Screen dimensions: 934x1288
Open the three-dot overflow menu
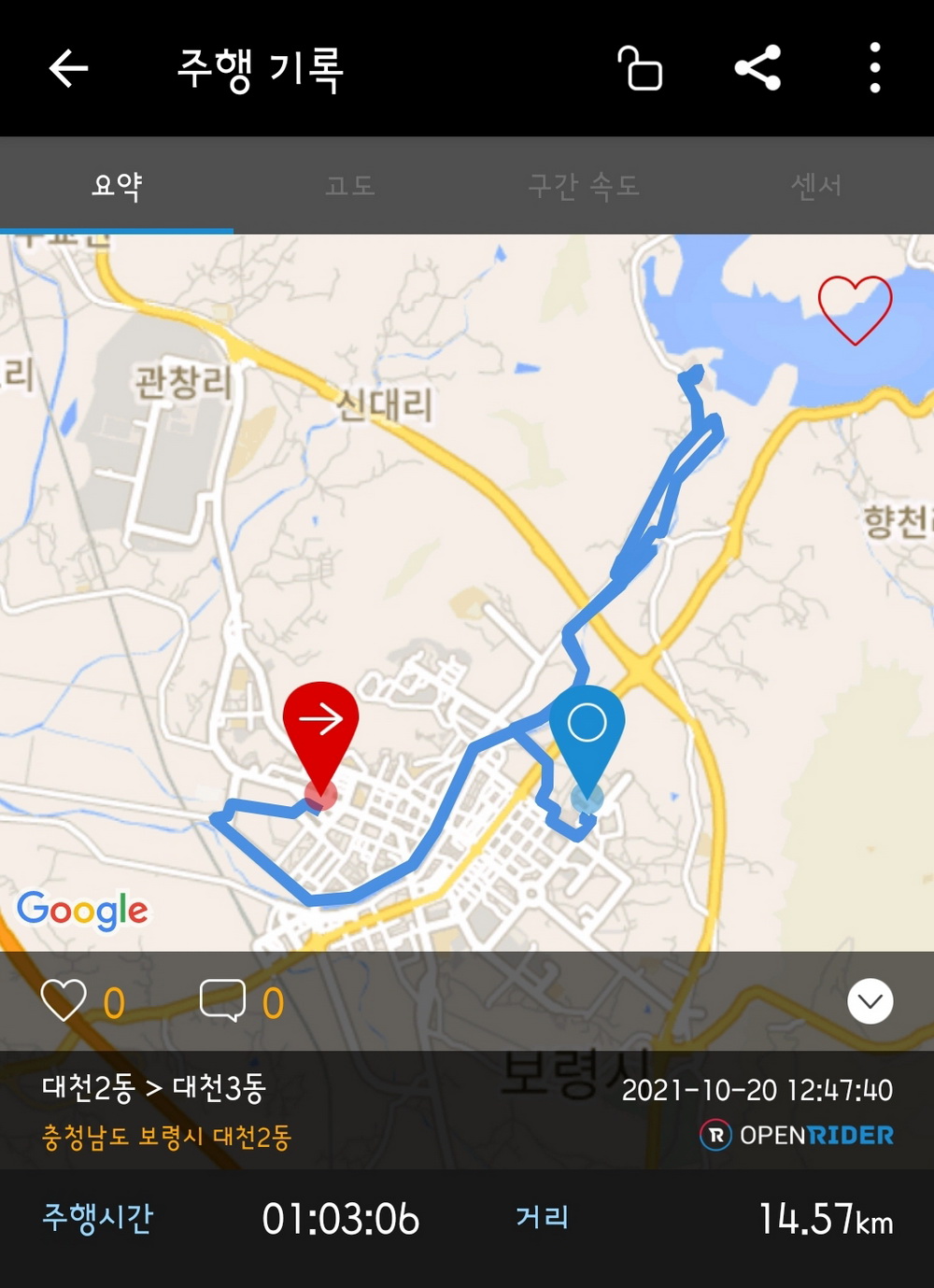(x=874, y=68)
